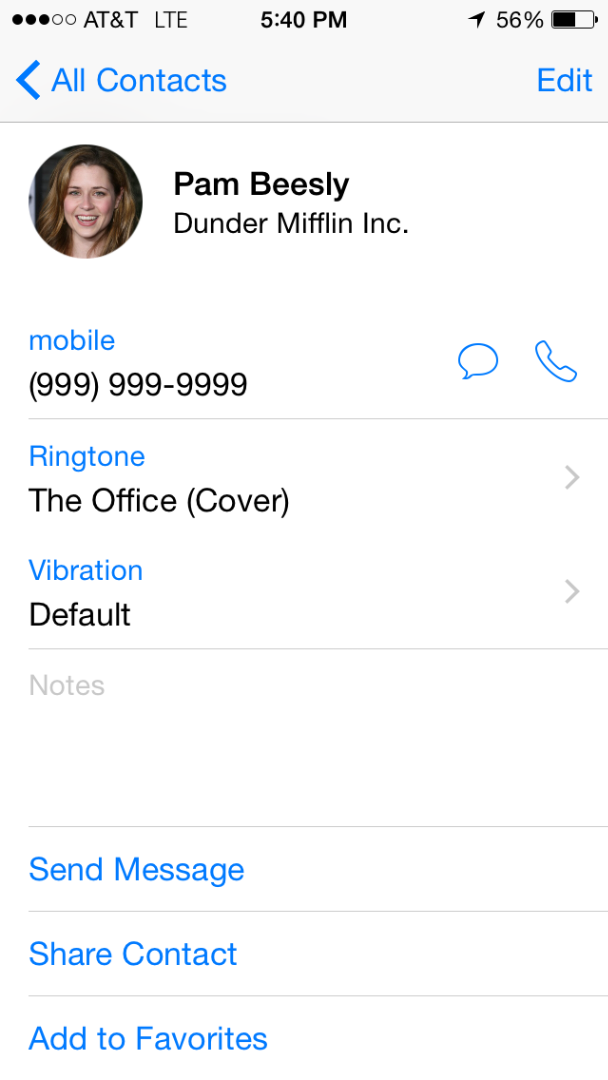Viewport: 608px width, 1080px height.
Task: Open the Ringtone setting row
Action: (300, 478)
